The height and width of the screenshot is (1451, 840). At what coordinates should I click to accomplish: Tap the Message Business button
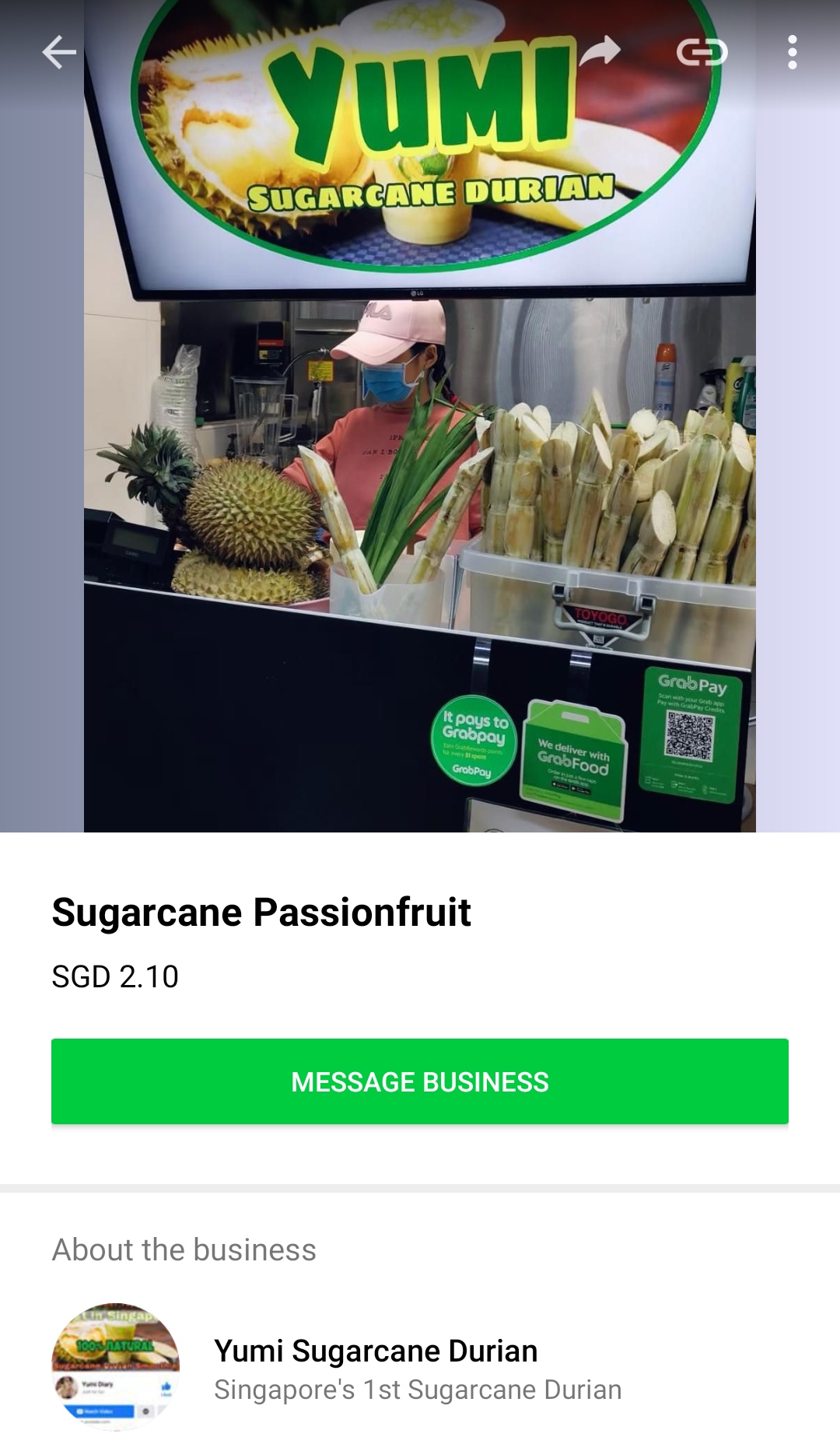coord(420,1081)
